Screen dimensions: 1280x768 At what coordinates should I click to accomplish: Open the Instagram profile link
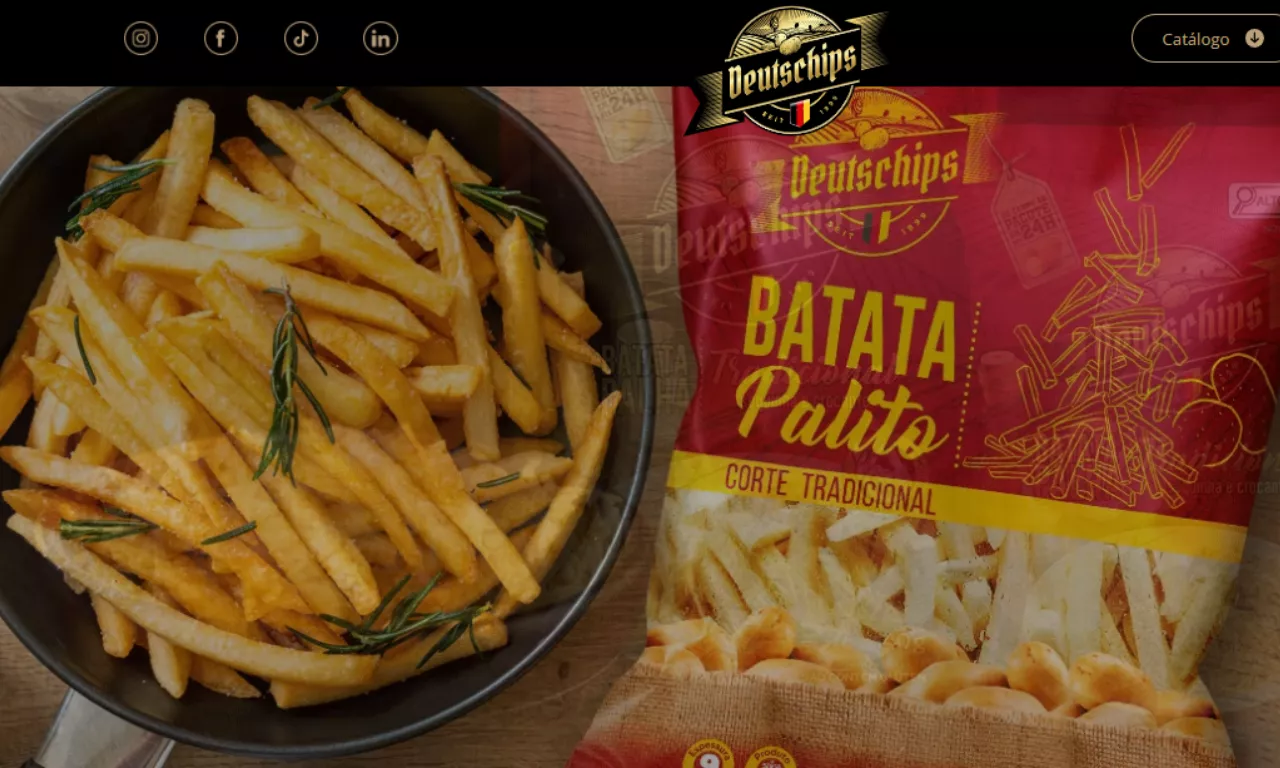pos(141,39)
